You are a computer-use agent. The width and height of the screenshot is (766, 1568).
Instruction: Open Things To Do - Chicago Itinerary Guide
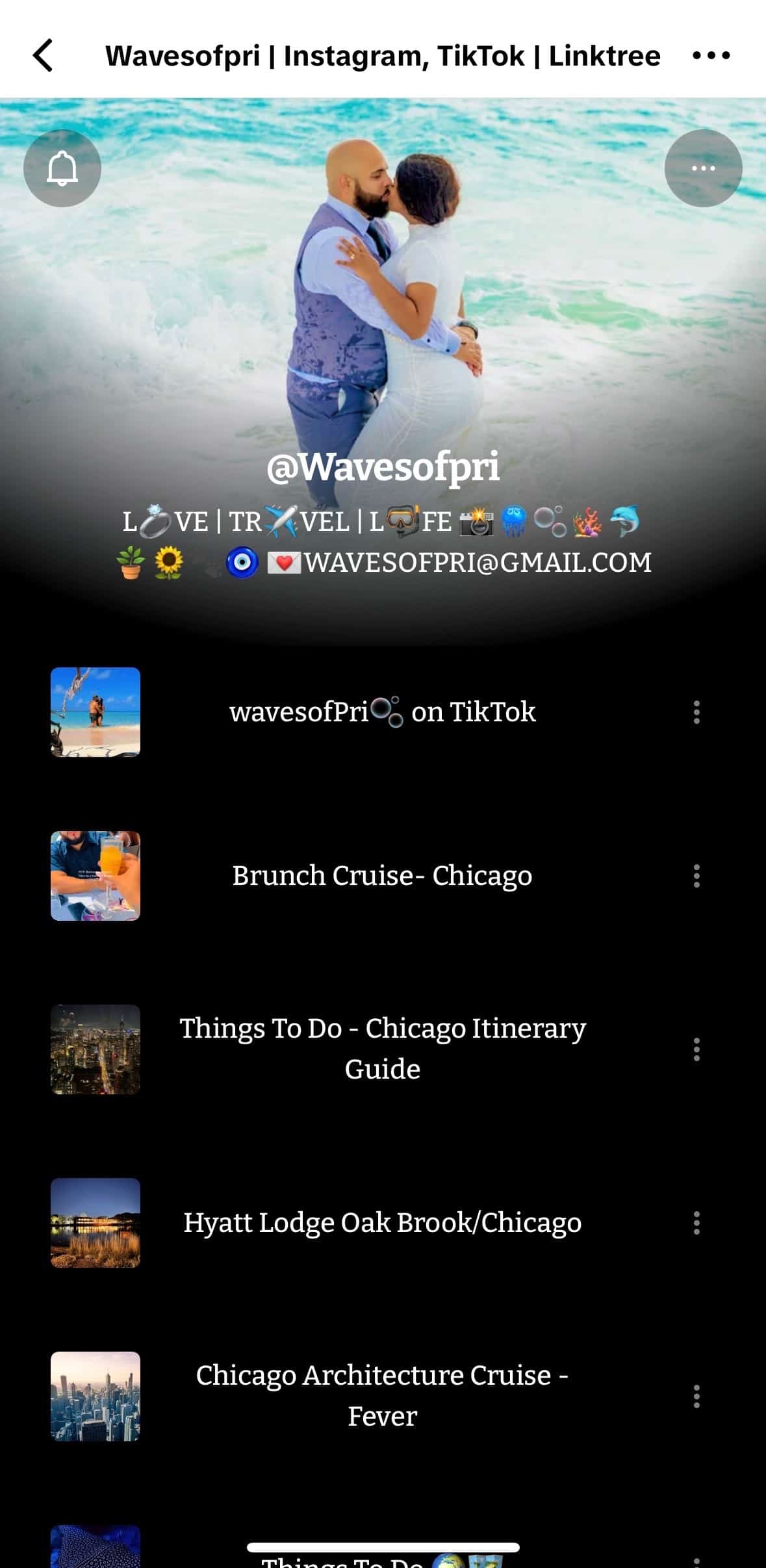[x=382, y=1049]
